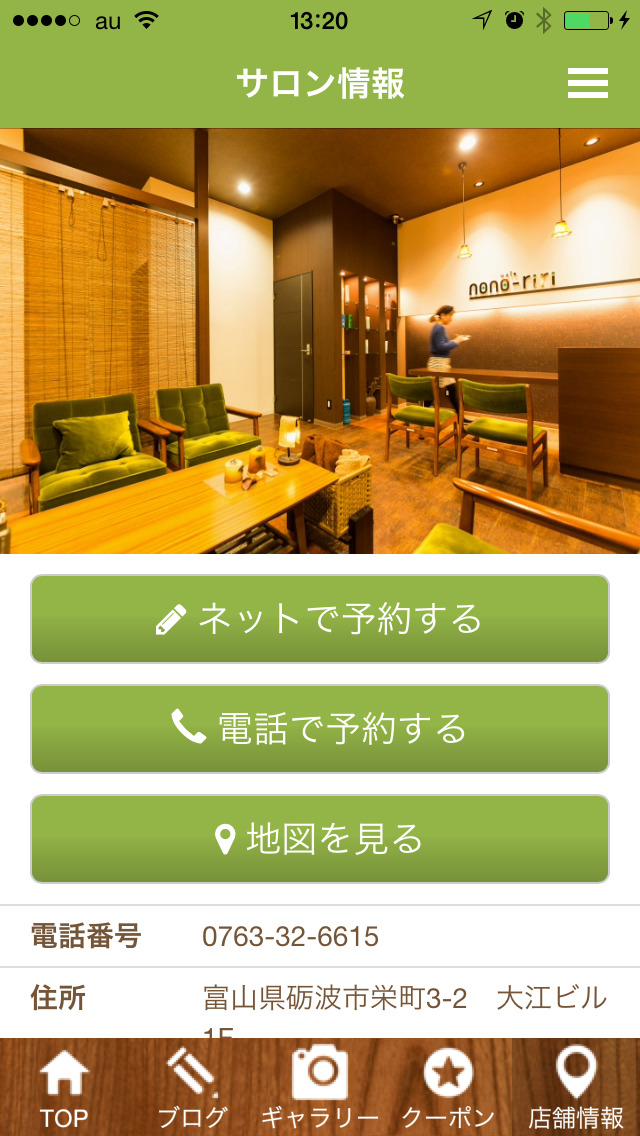The width and height of the screenshot is (640, 1136).
Task: Open the map with 地図を見る
Action: coord(320,839)
